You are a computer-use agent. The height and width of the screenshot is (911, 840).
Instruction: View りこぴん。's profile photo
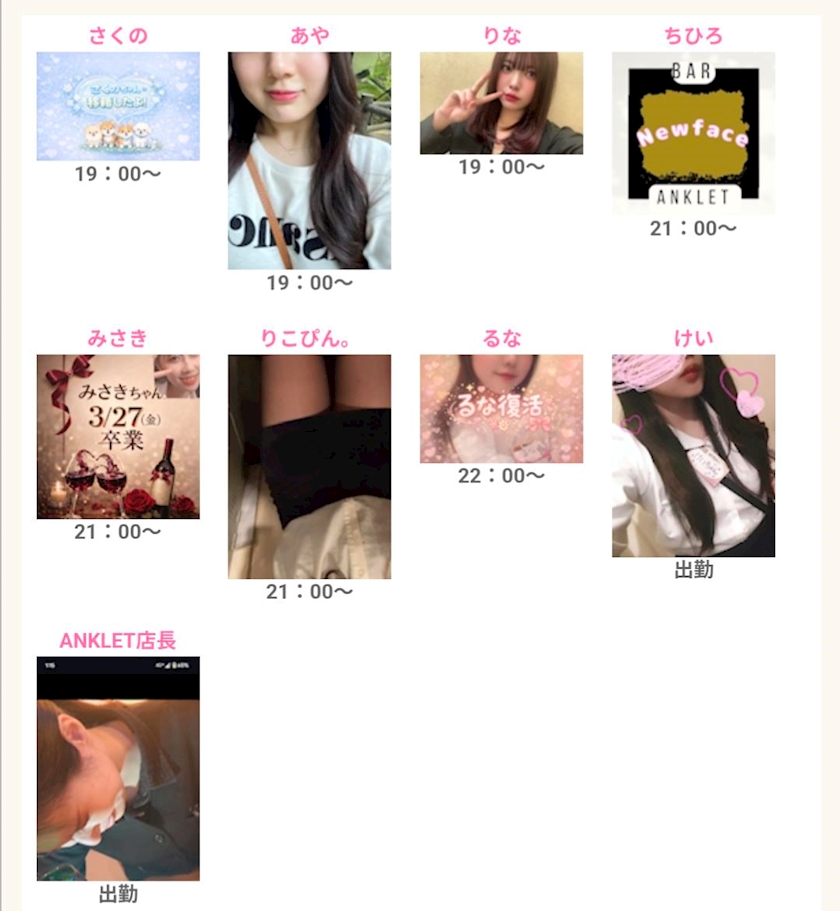[310, 467]
